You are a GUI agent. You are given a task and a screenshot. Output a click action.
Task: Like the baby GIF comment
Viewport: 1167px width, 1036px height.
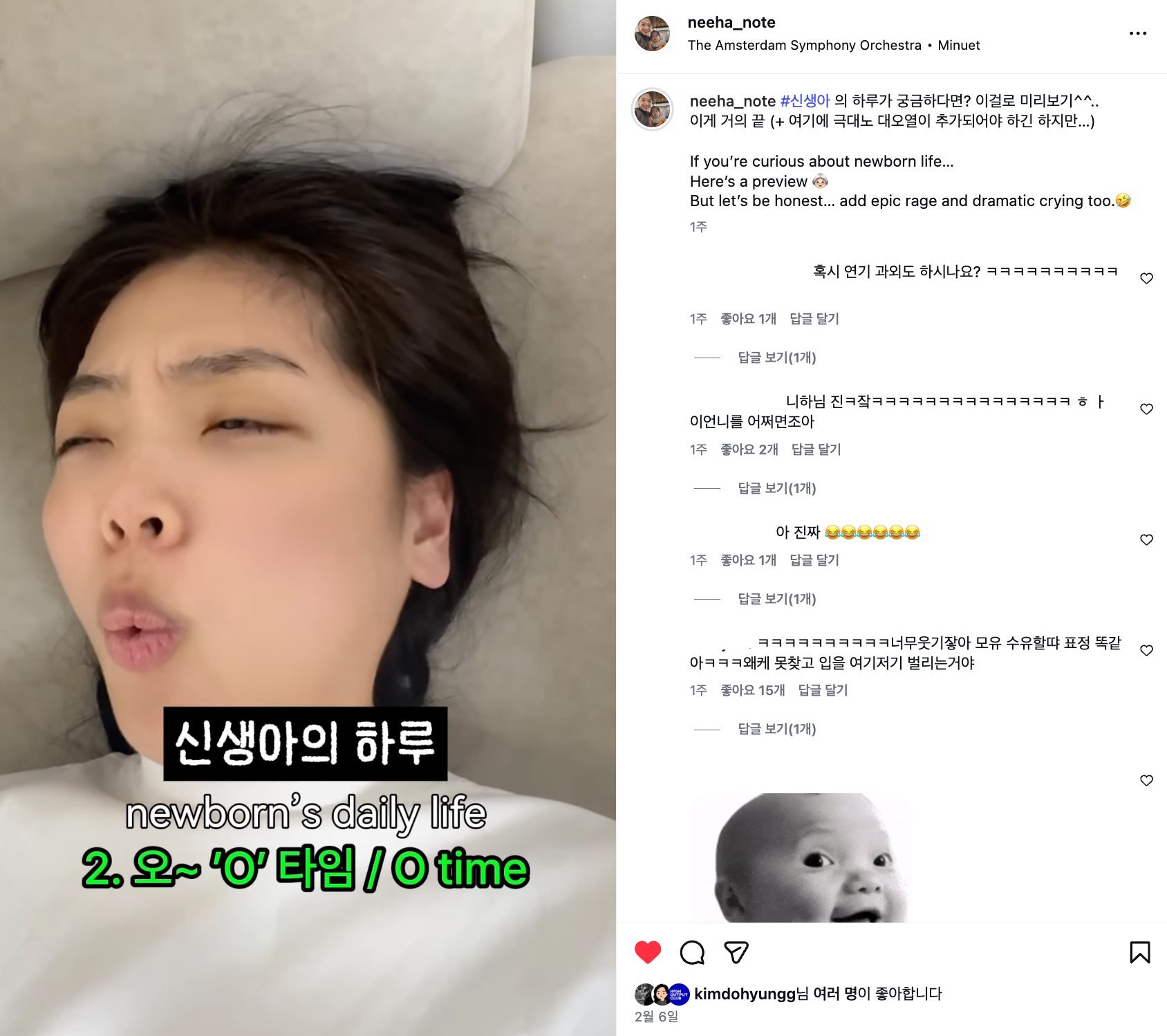pyautogui.click(x=1146, y=780)
